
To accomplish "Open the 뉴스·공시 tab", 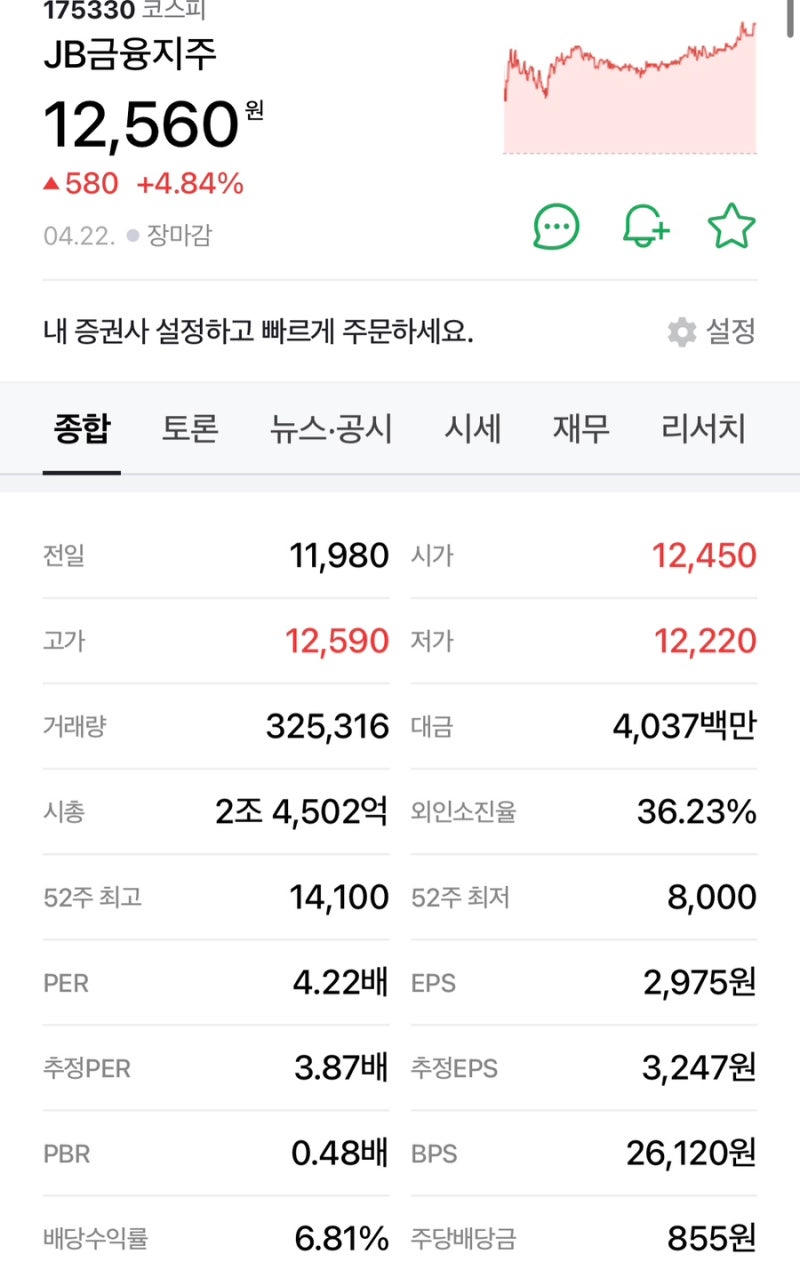I will tap(330, 427).
